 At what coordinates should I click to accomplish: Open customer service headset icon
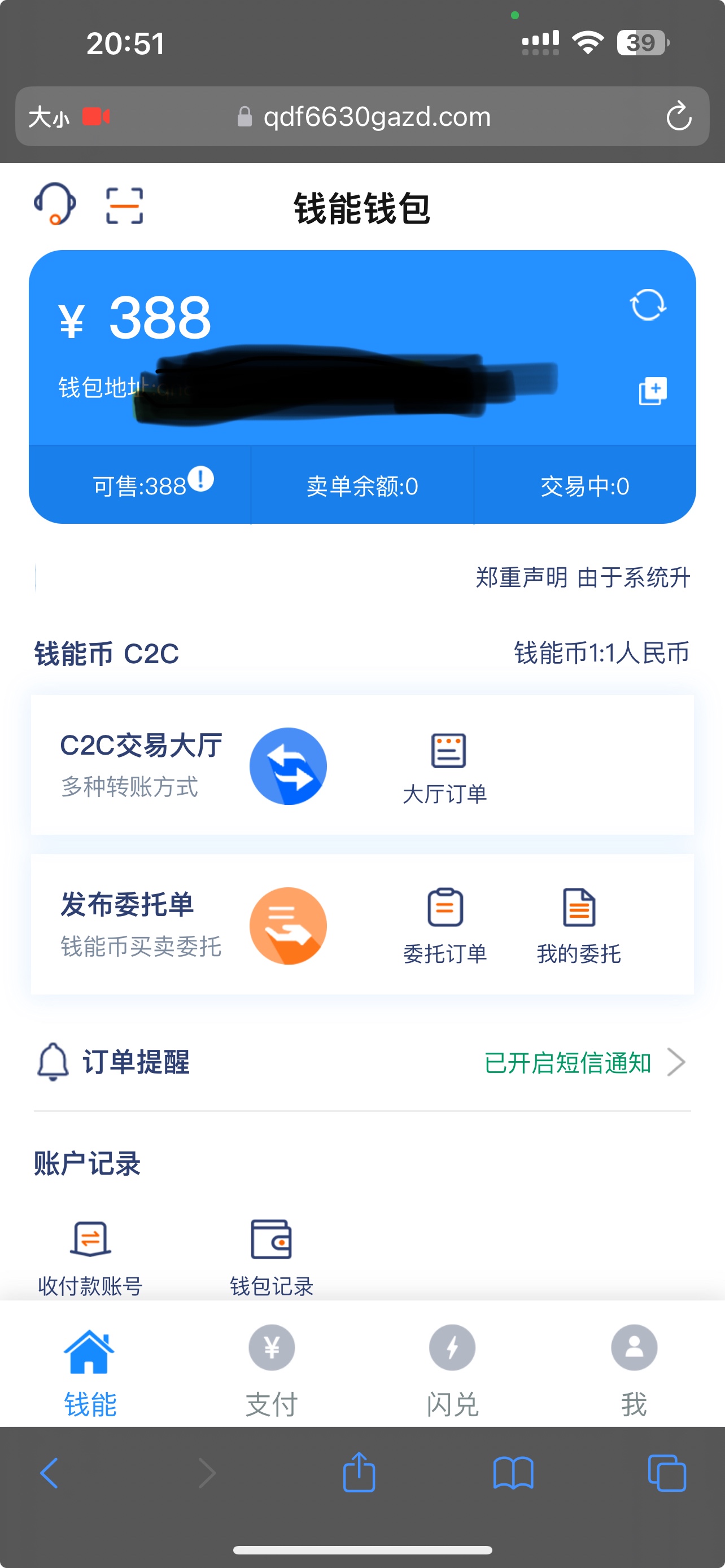click(55, 204)
